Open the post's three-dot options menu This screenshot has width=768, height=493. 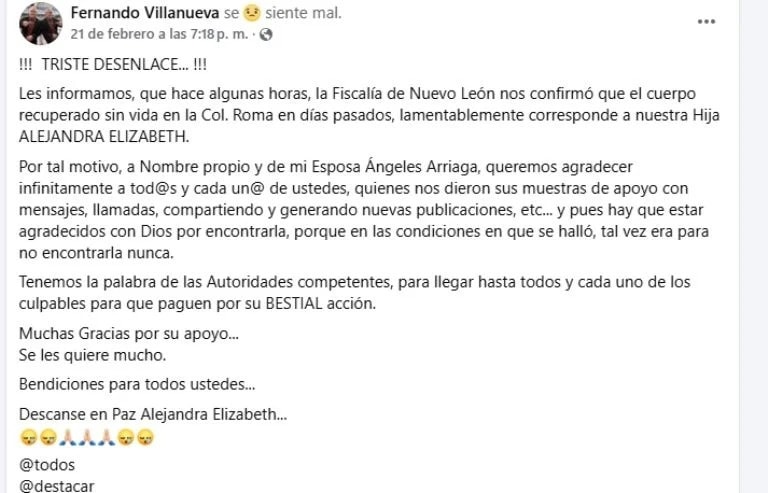[706, 21]
